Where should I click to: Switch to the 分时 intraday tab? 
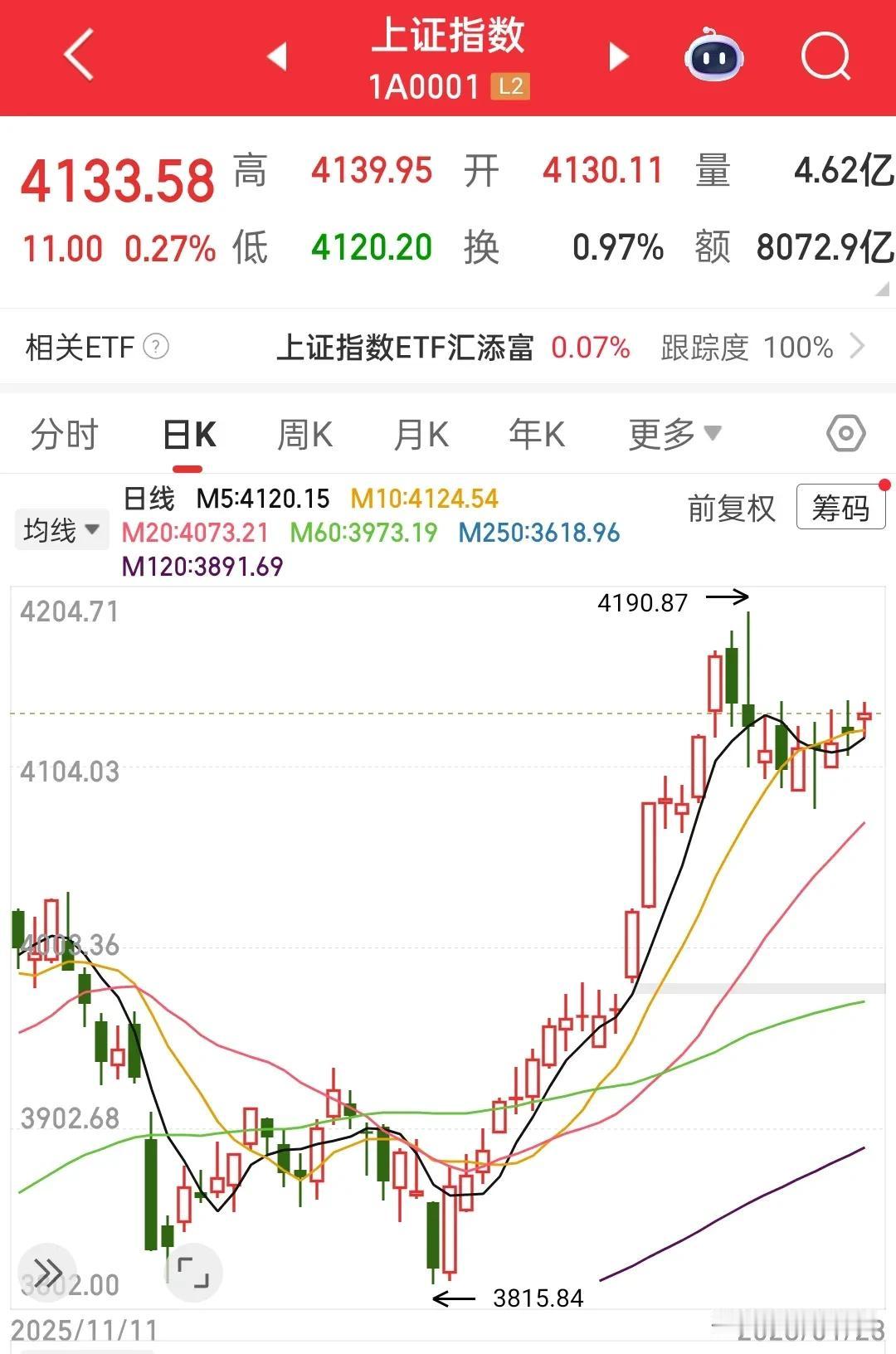66,433
